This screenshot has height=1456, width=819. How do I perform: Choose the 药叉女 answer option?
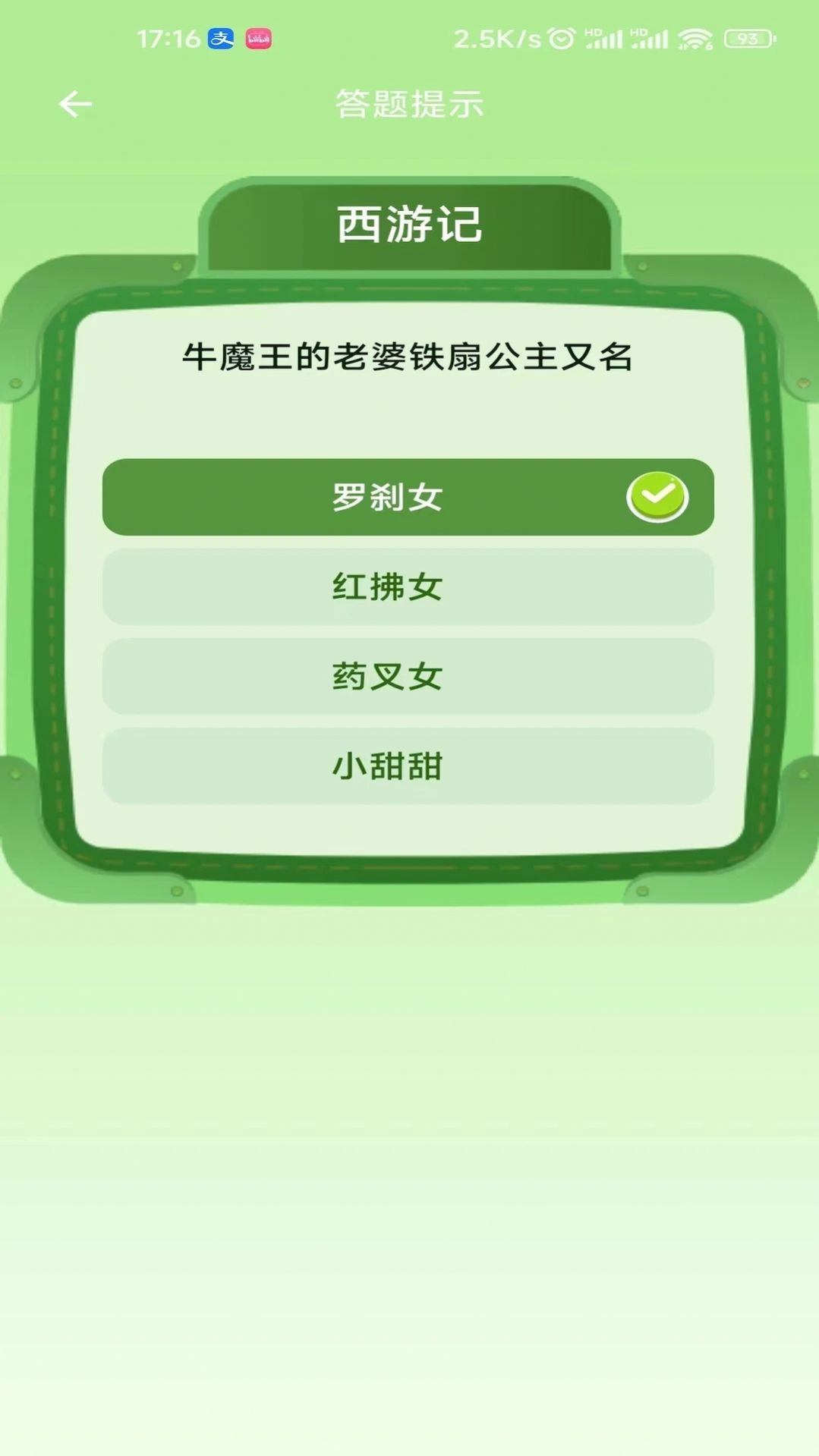click(409, 675)
